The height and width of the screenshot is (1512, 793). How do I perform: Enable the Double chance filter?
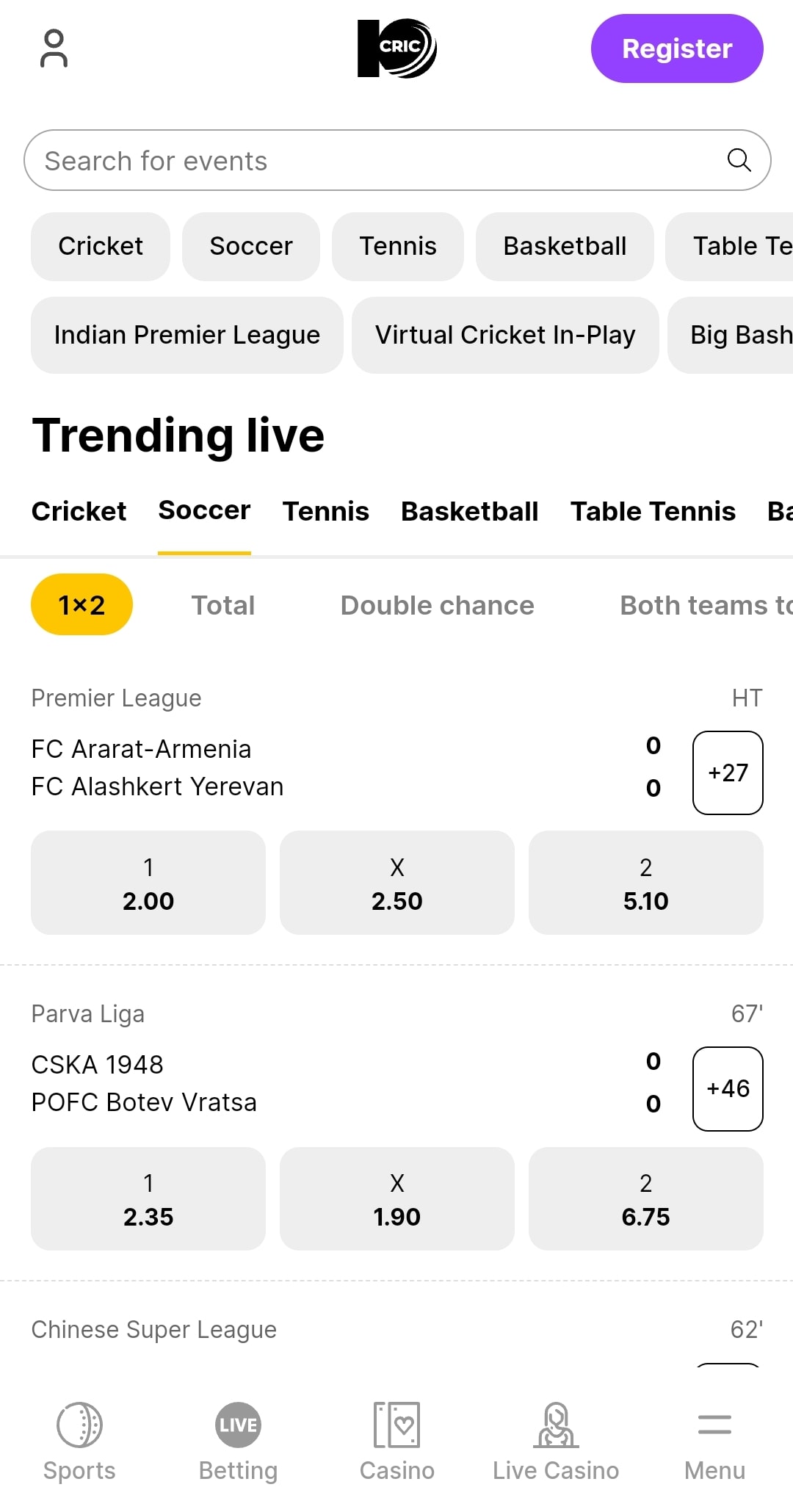(x=437, y=604)
